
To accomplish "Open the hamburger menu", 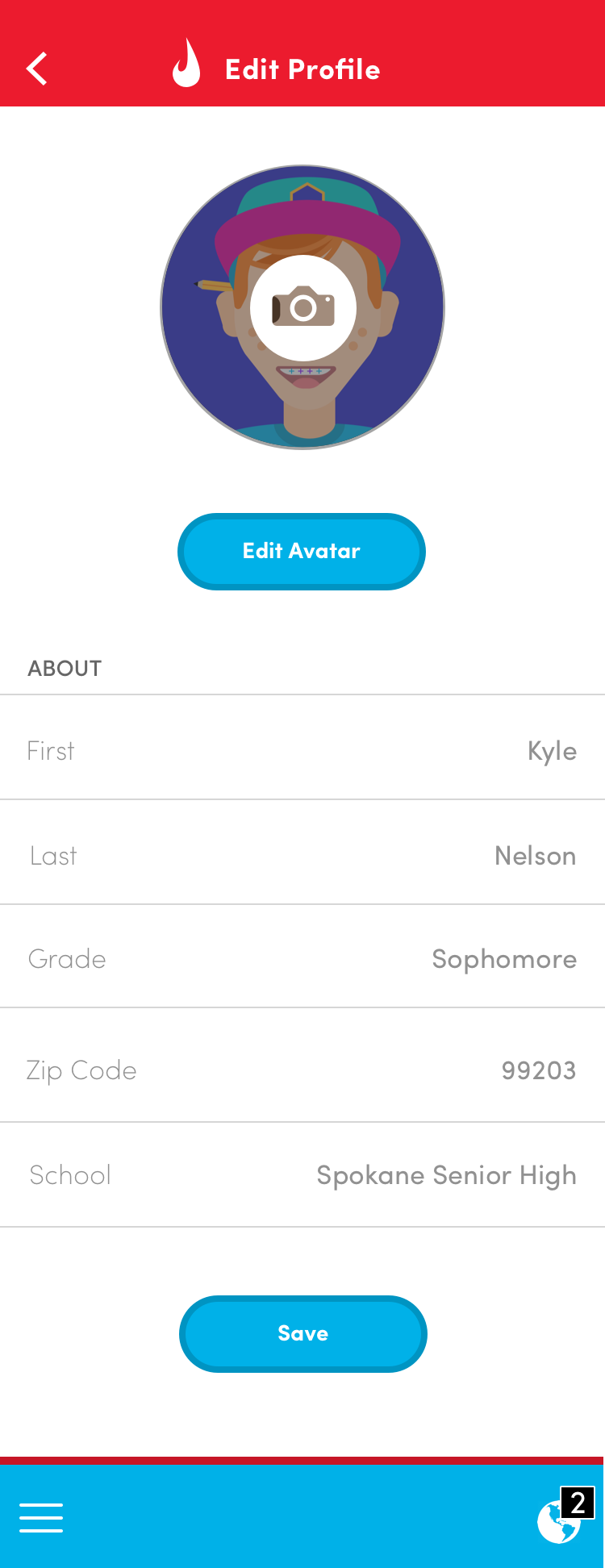I will point(41,1517).
